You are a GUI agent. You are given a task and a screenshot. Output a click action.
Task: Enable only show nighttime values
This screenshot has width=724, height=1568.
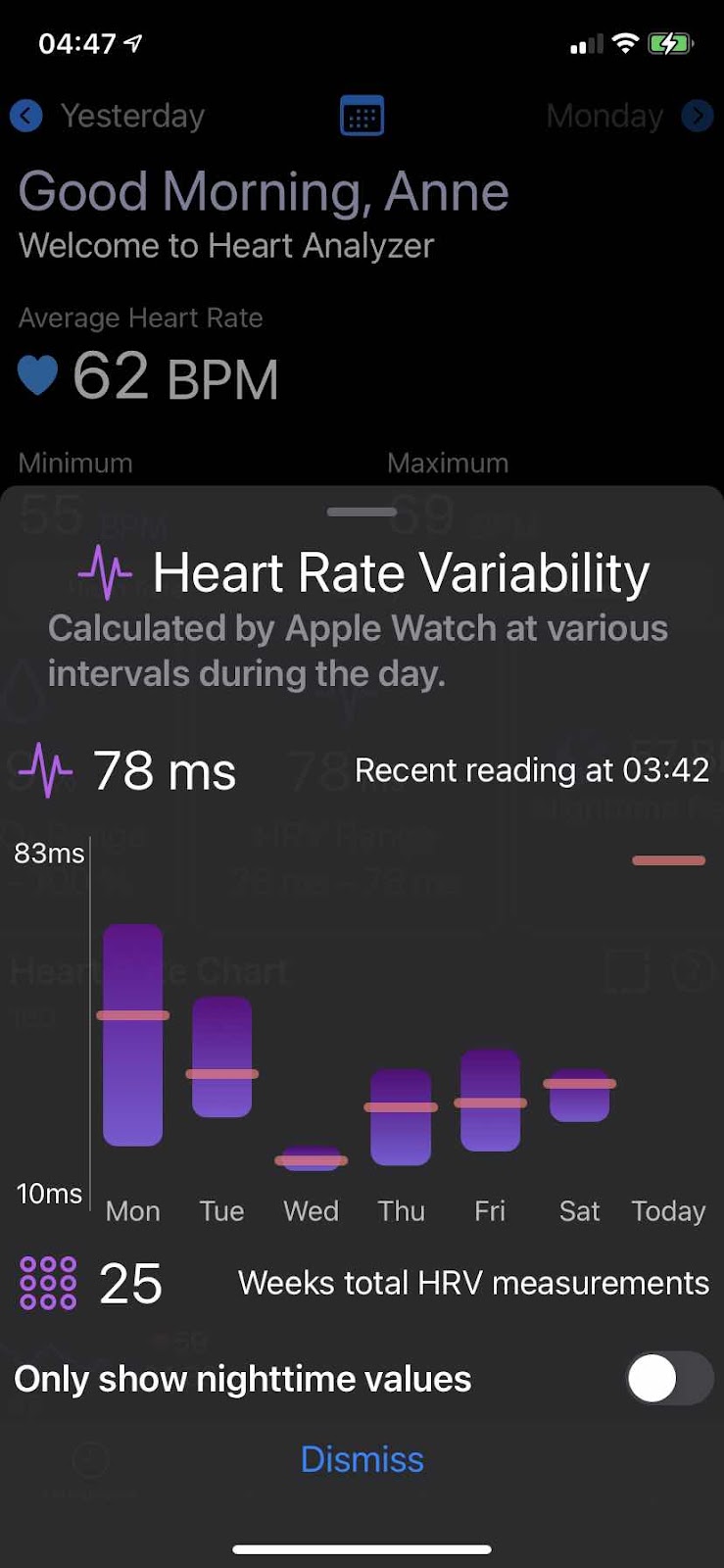coord(669,1379)
